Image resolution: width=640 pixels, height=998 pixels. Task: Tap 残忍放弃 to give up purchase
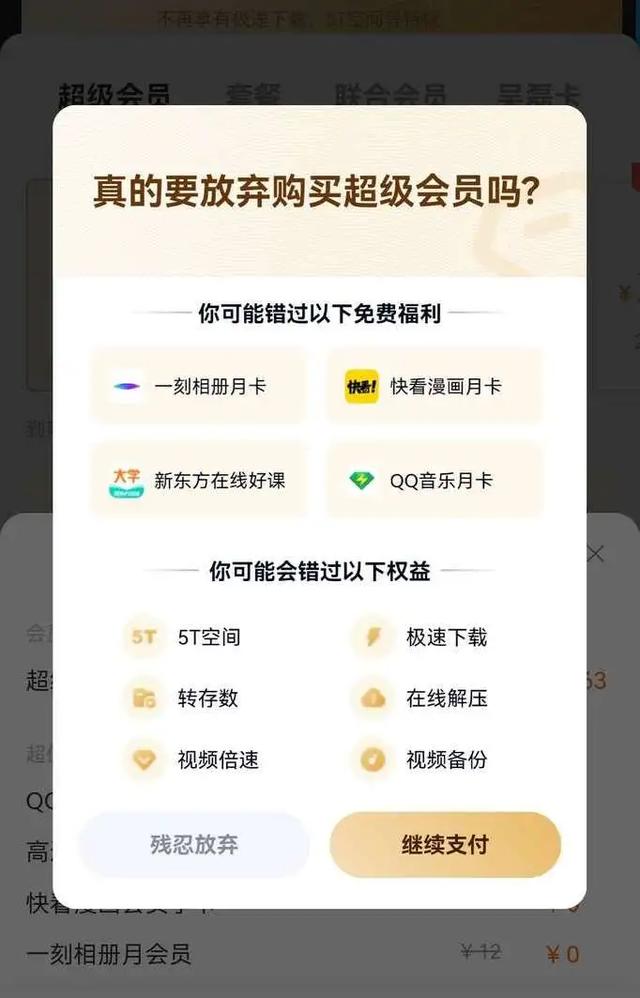pos(194,845)
